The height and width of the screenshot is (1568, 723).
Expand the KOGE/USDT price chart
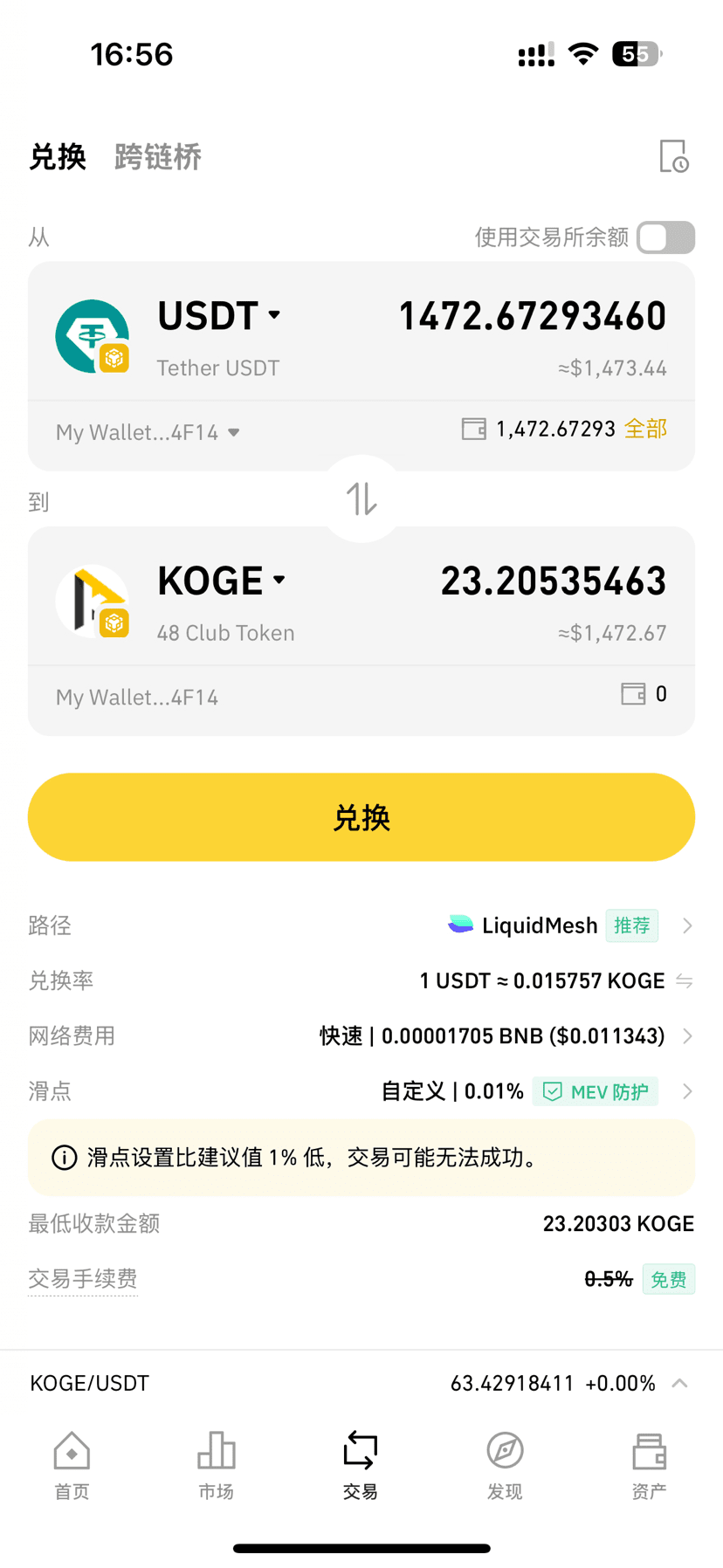680,1383
